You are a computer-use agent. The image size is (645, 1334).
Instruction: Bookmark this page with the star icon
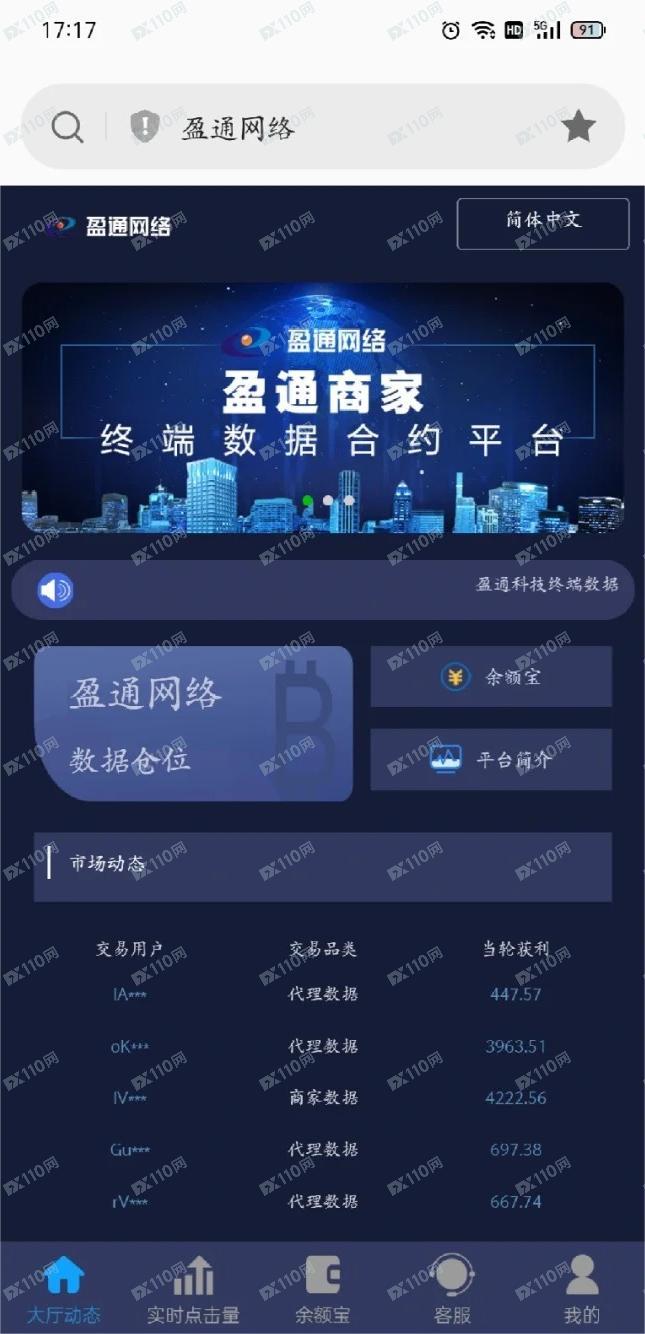click(578, 127)
